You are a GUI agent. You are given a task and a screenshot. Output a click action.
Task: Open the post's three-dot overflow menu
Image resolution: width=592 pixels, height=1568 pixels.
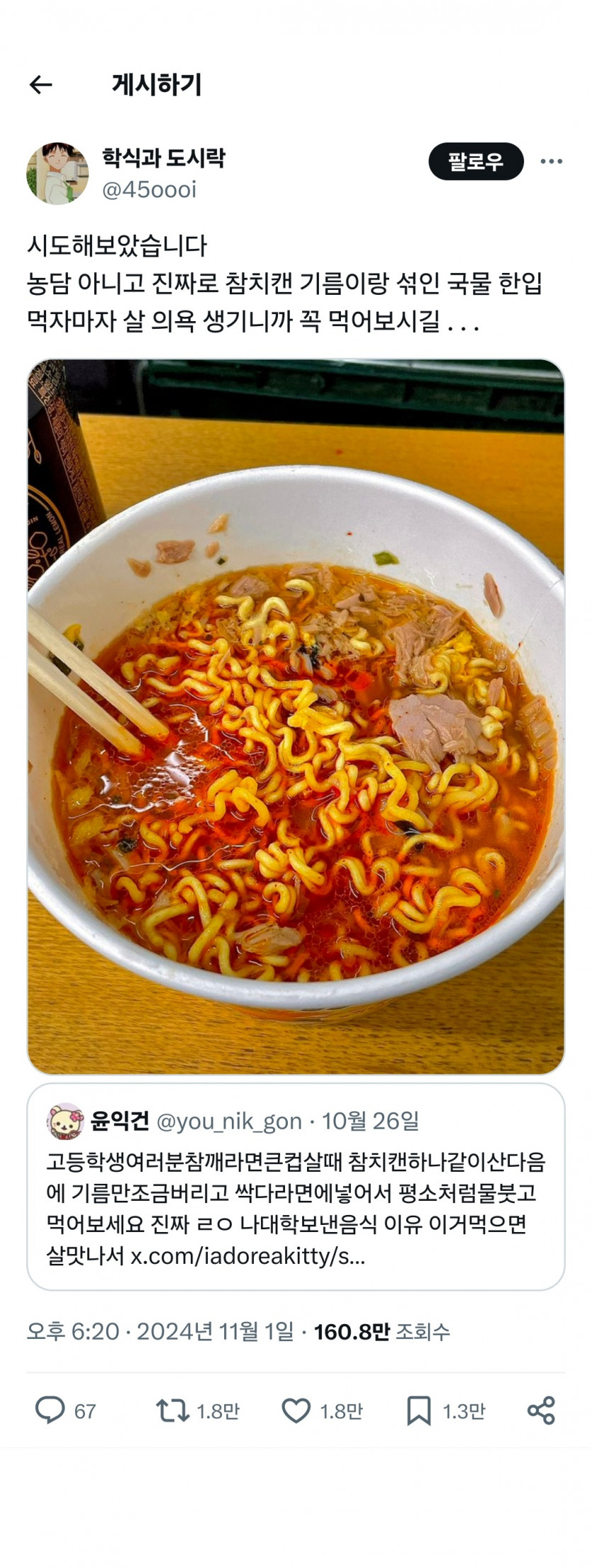(x=551, y=162)
